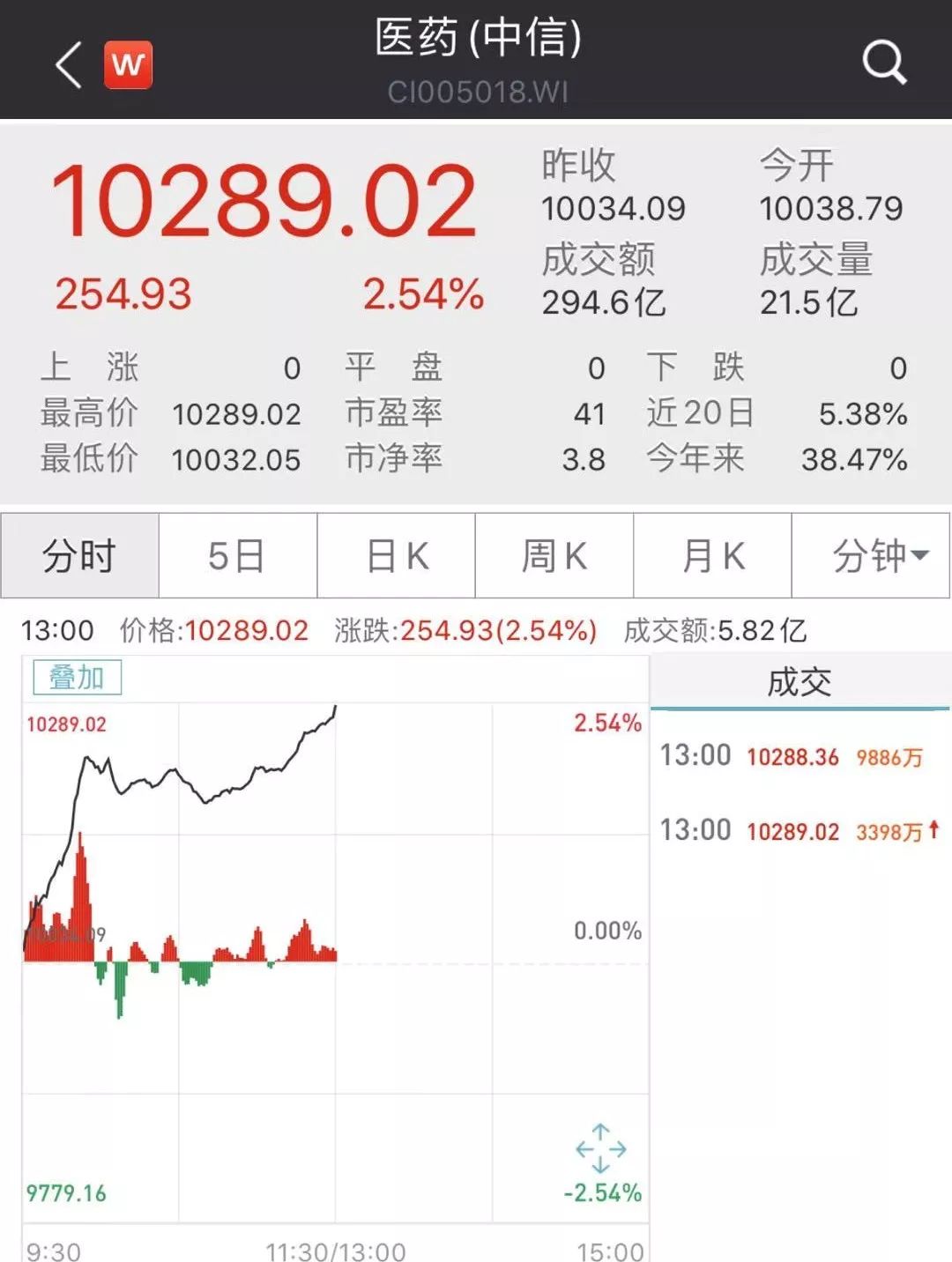
Task: Go back using the top-left arrow
Action: pyautogui.click(x=69, y=64)
